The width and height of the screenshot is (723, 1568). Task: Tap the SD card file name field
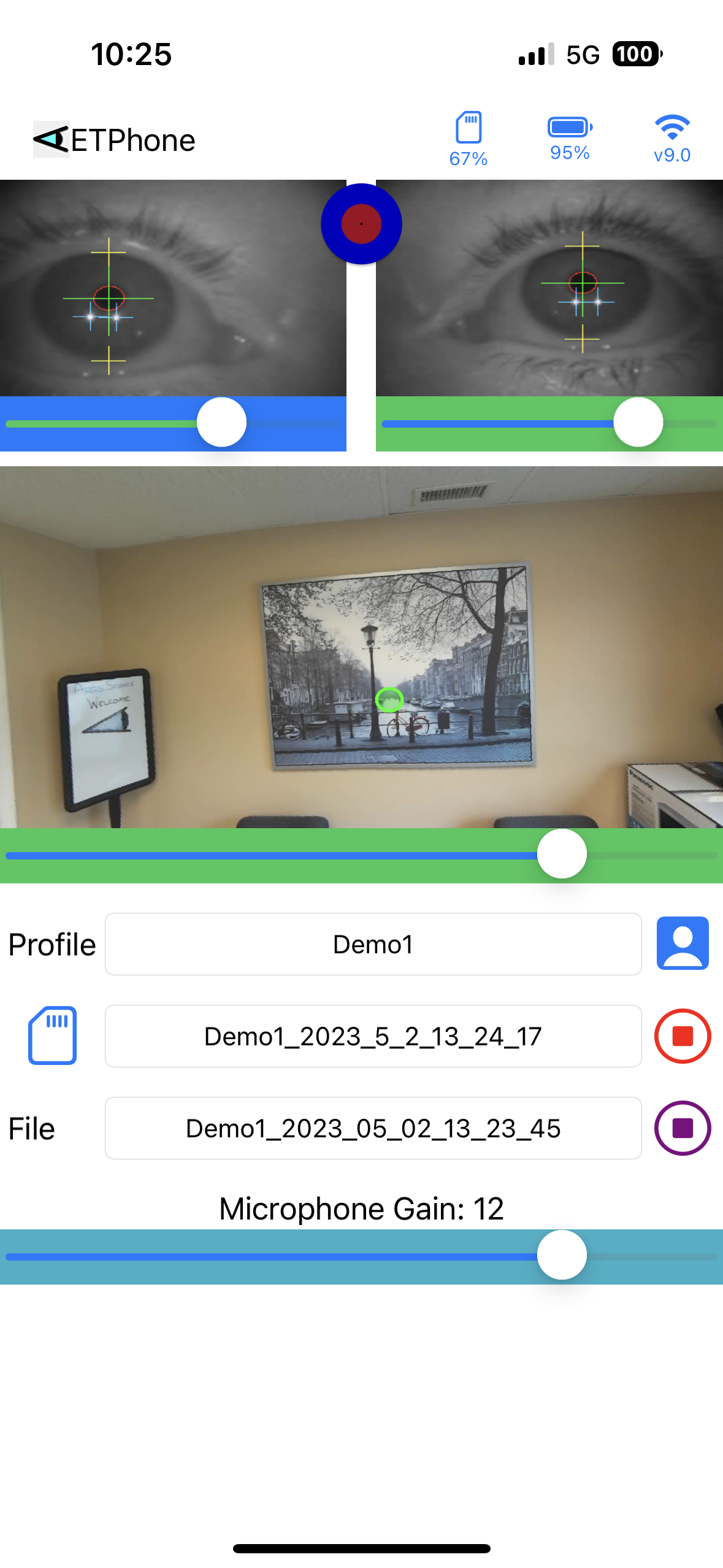point(373,1036)
